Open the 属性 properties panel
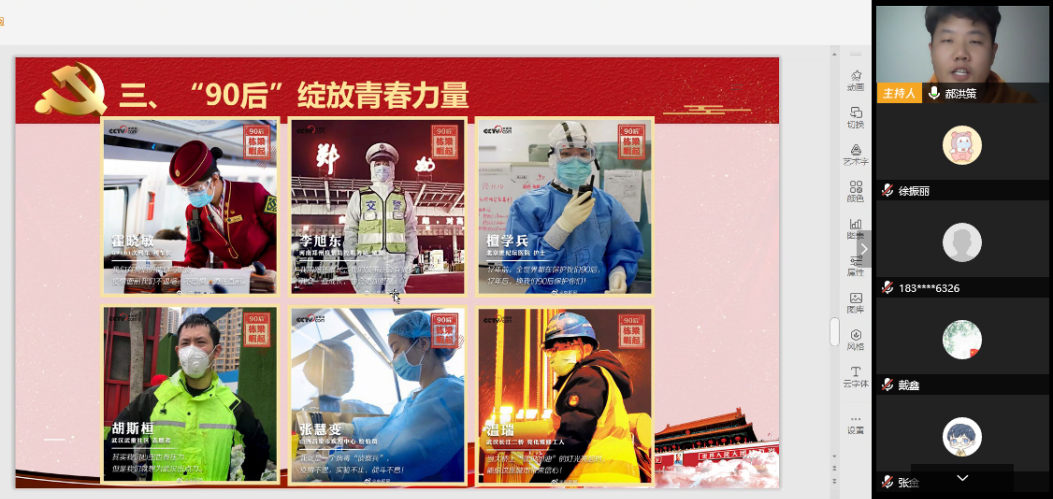Viewport: 1053px width, 499px height. [x=855, y=265]
